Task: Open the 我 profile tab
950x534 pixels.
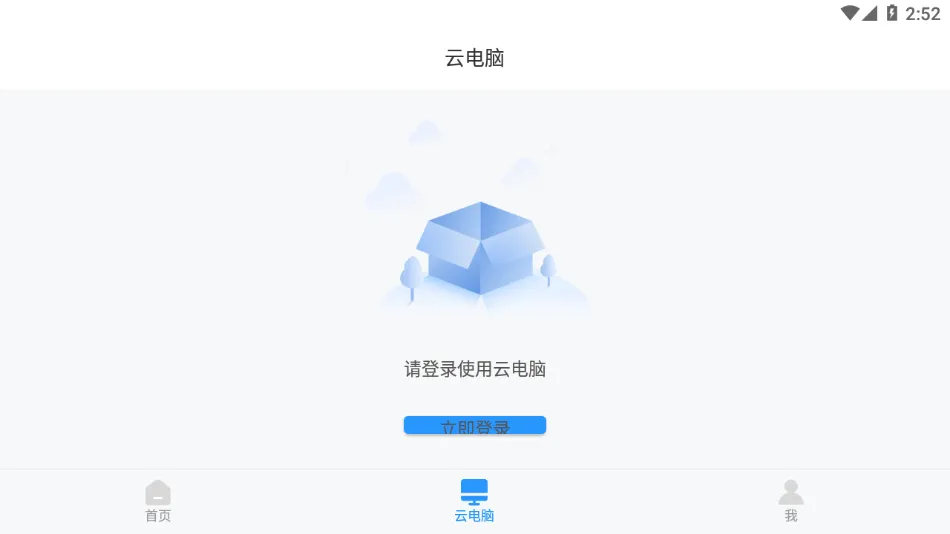Action: pos(791,501)
